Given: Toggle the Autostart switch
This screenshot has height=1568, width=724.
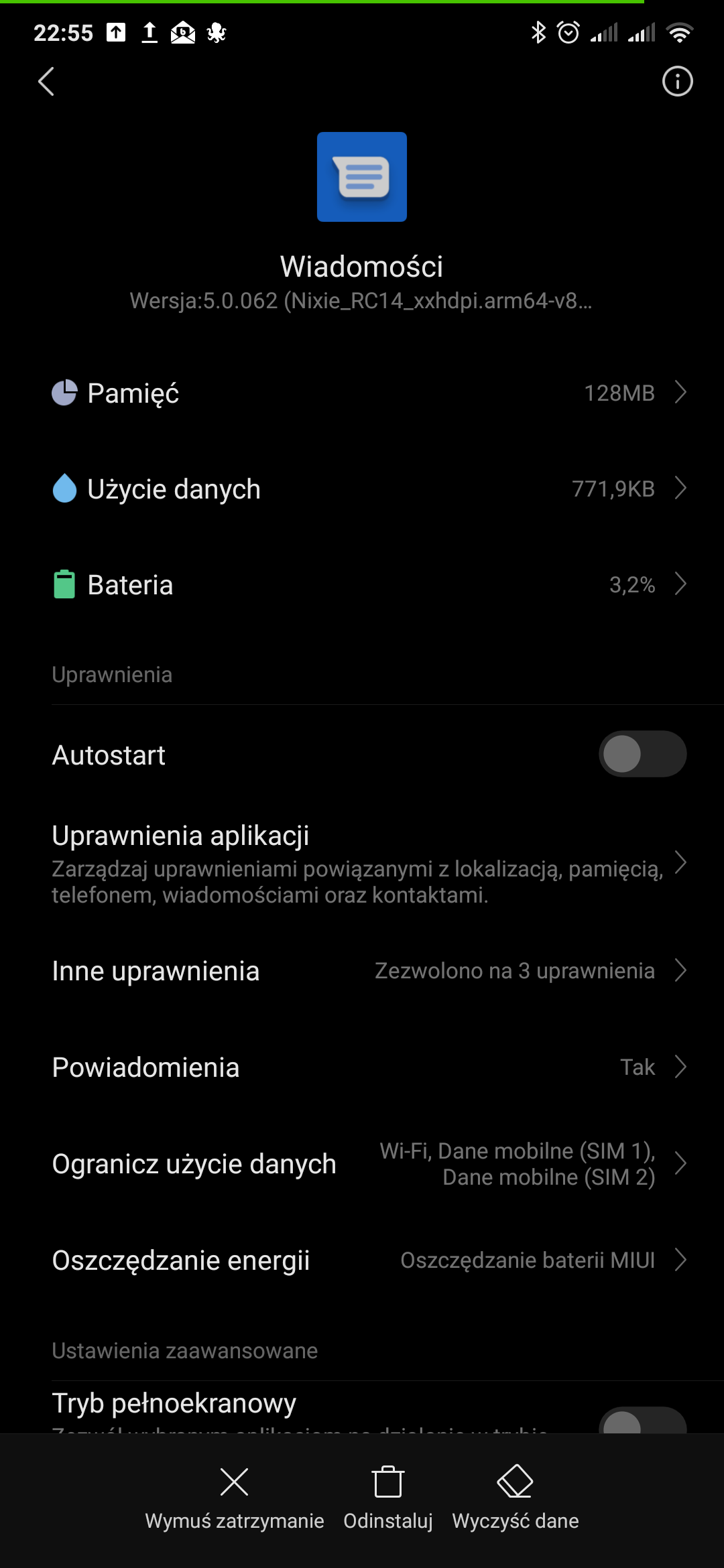Looking at the screenshot, I should click(x=642, y=754).
